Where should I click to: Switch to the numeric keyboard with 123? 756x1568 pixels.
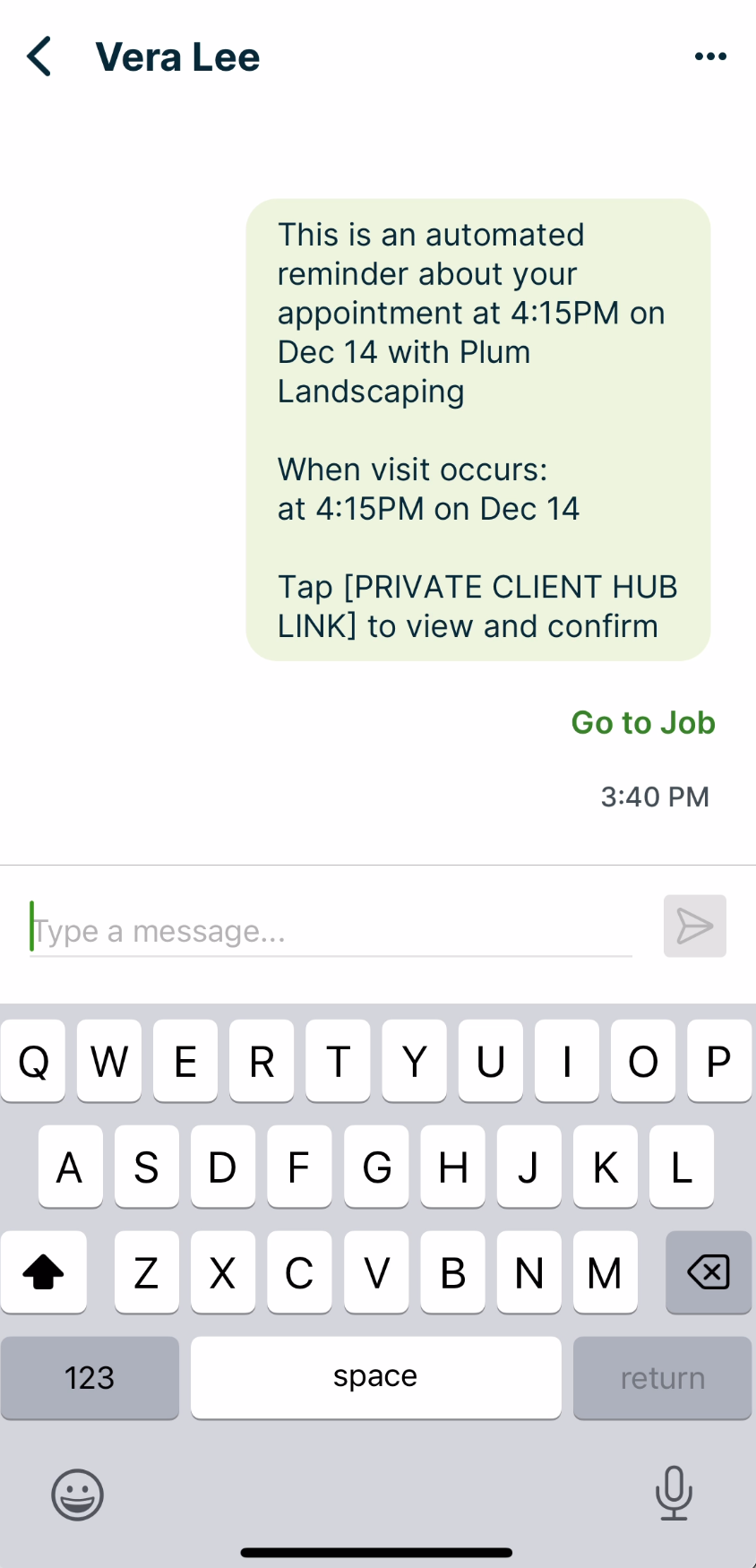pos(90,1377)
